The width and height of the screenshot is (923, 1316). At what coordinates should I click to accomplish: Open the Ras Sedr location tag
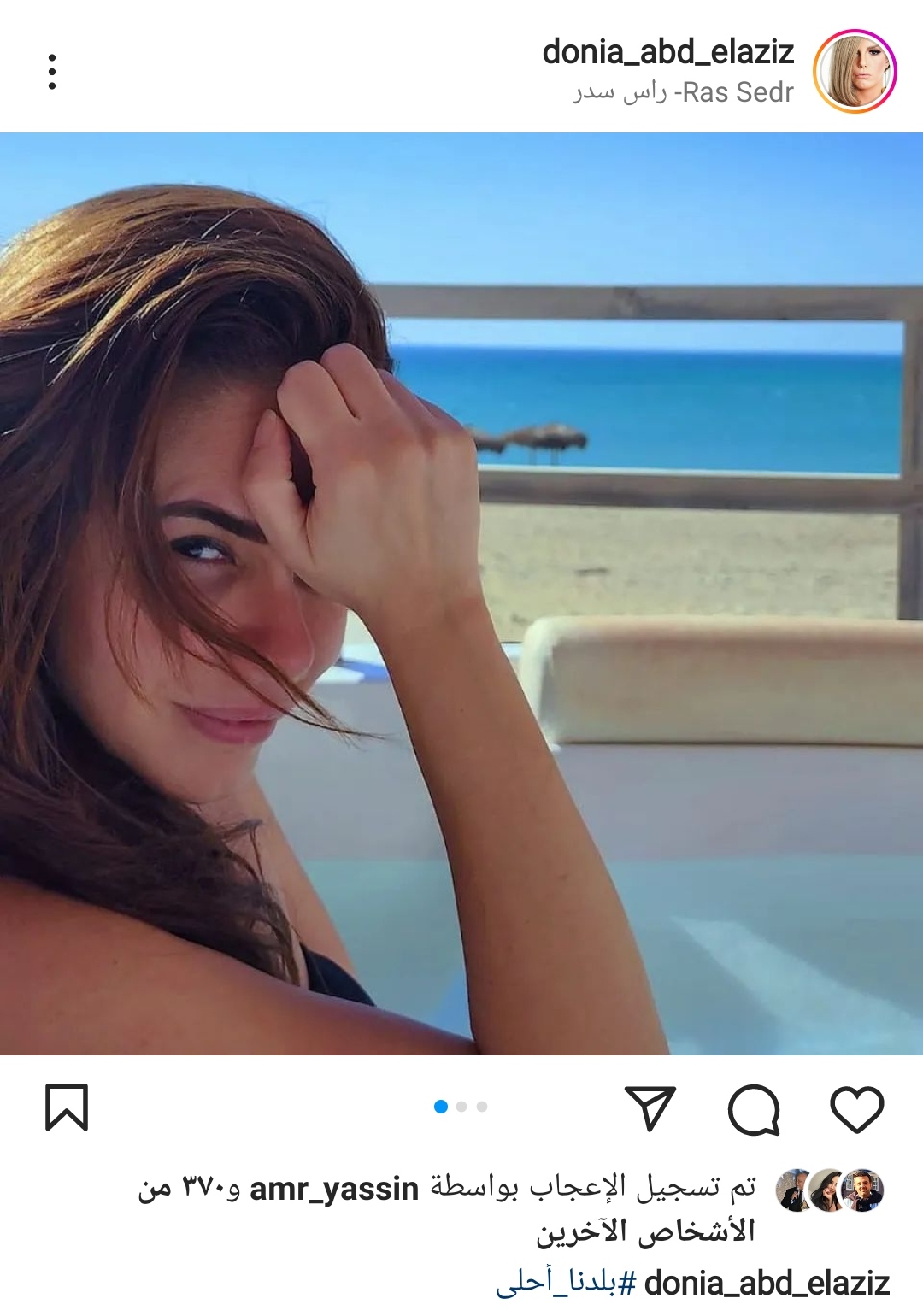(x=683, y=92)
